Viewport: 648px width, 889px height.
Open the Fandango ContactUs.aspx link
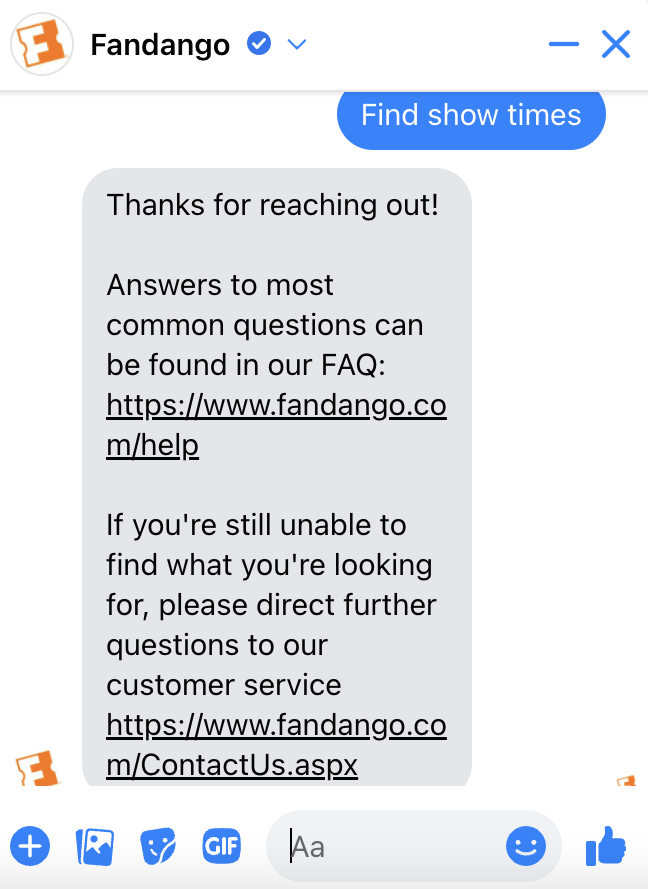click(275, 745)
